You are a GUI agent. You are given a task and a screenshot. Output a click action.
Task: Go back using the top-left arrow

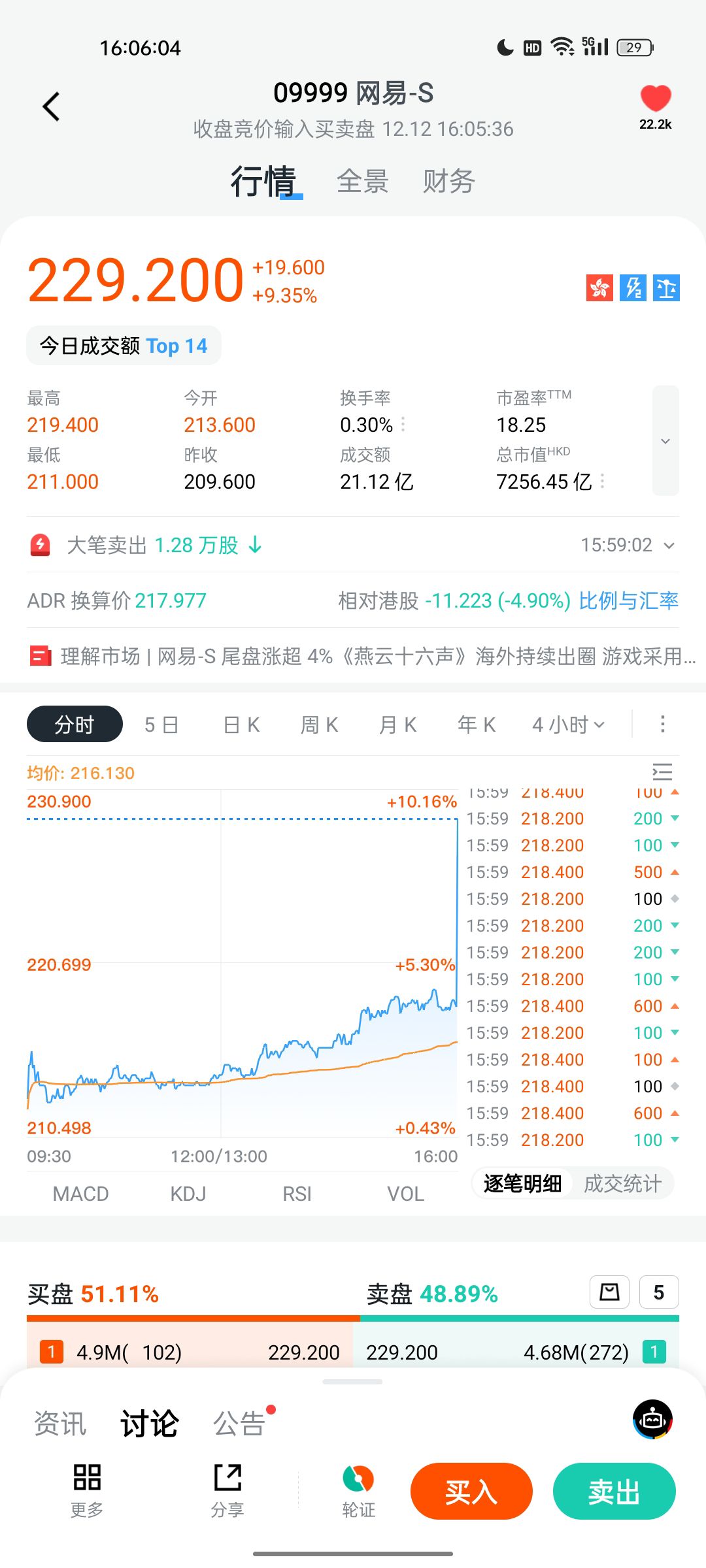click(x=51, y=106)
